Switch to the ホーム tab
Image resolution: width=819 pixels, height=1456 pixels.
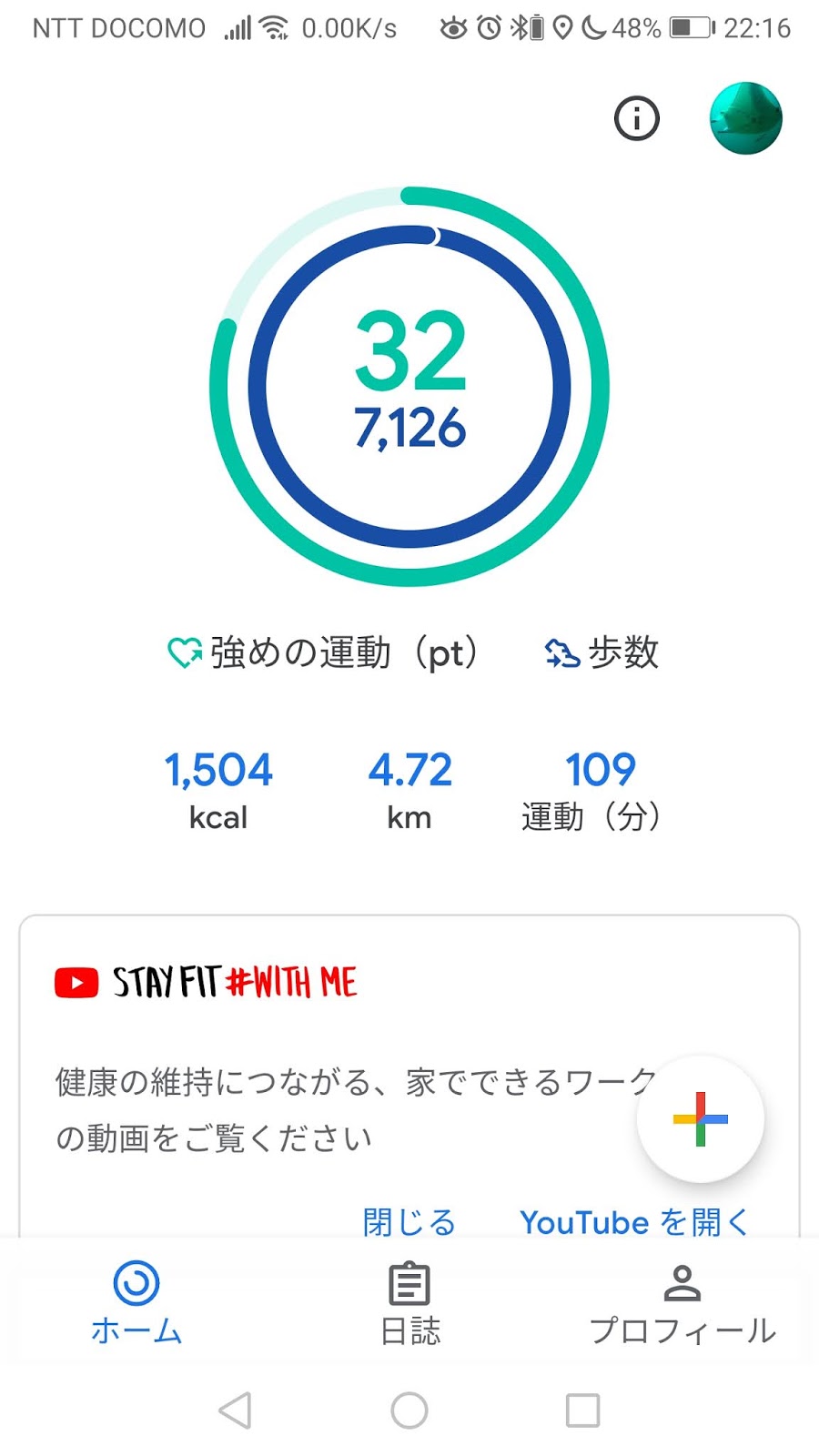click(x=136, y=1301)
